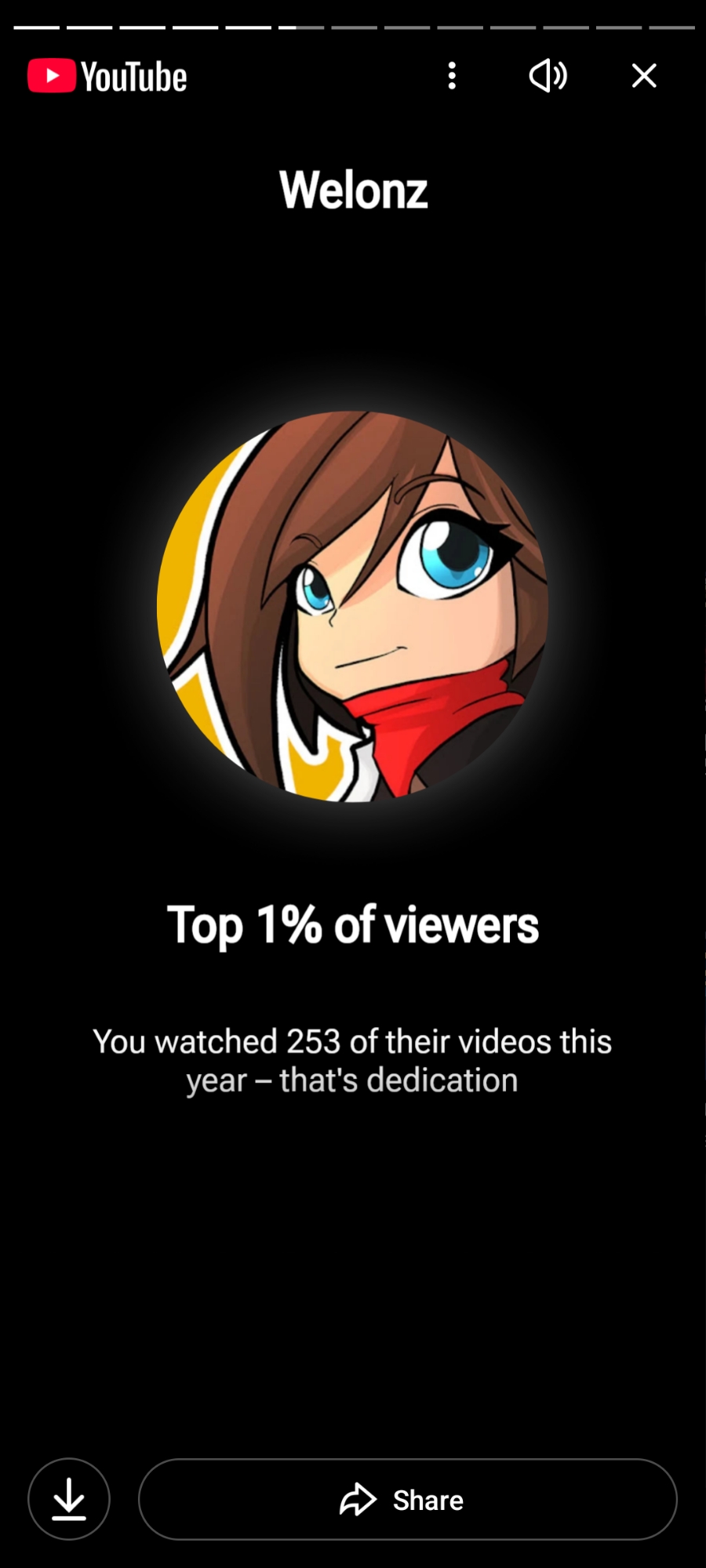Close the YouTube recap story

click(644, 76)
